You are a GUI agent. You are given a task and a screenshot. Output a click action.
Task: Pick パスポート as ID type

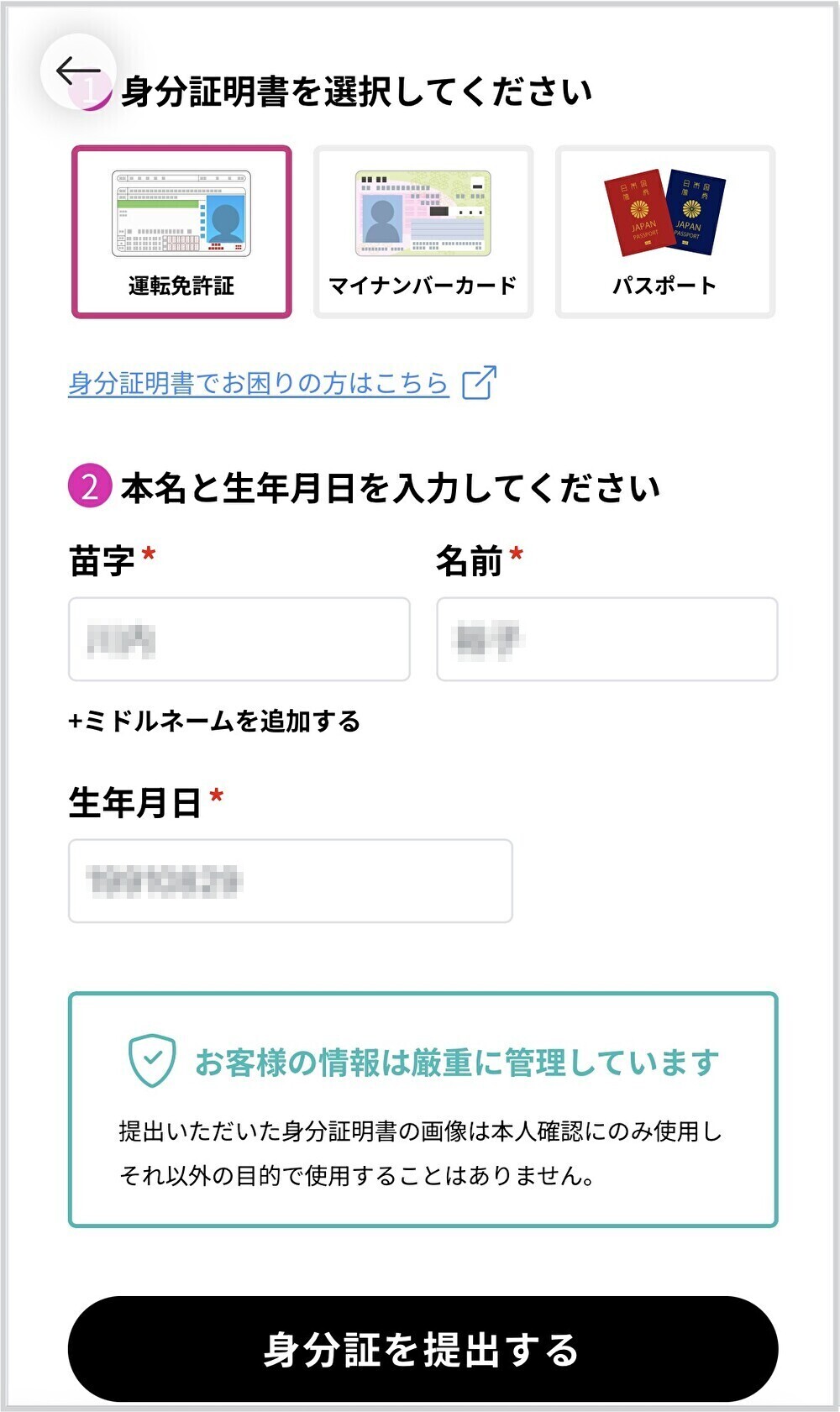[x=664, y=232]
